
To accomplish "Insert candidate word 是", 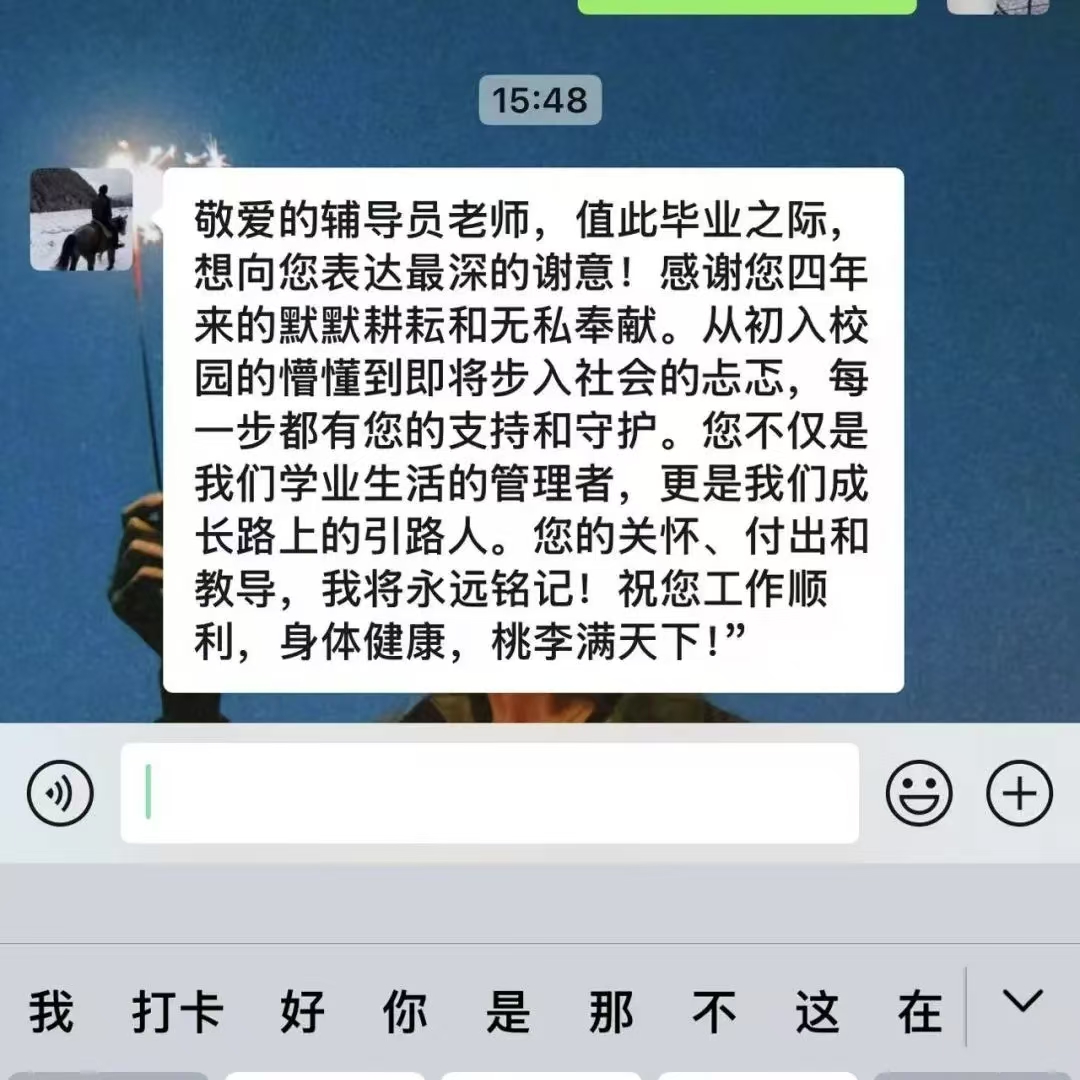I will pyautogui.click(x=508, y=1012).
